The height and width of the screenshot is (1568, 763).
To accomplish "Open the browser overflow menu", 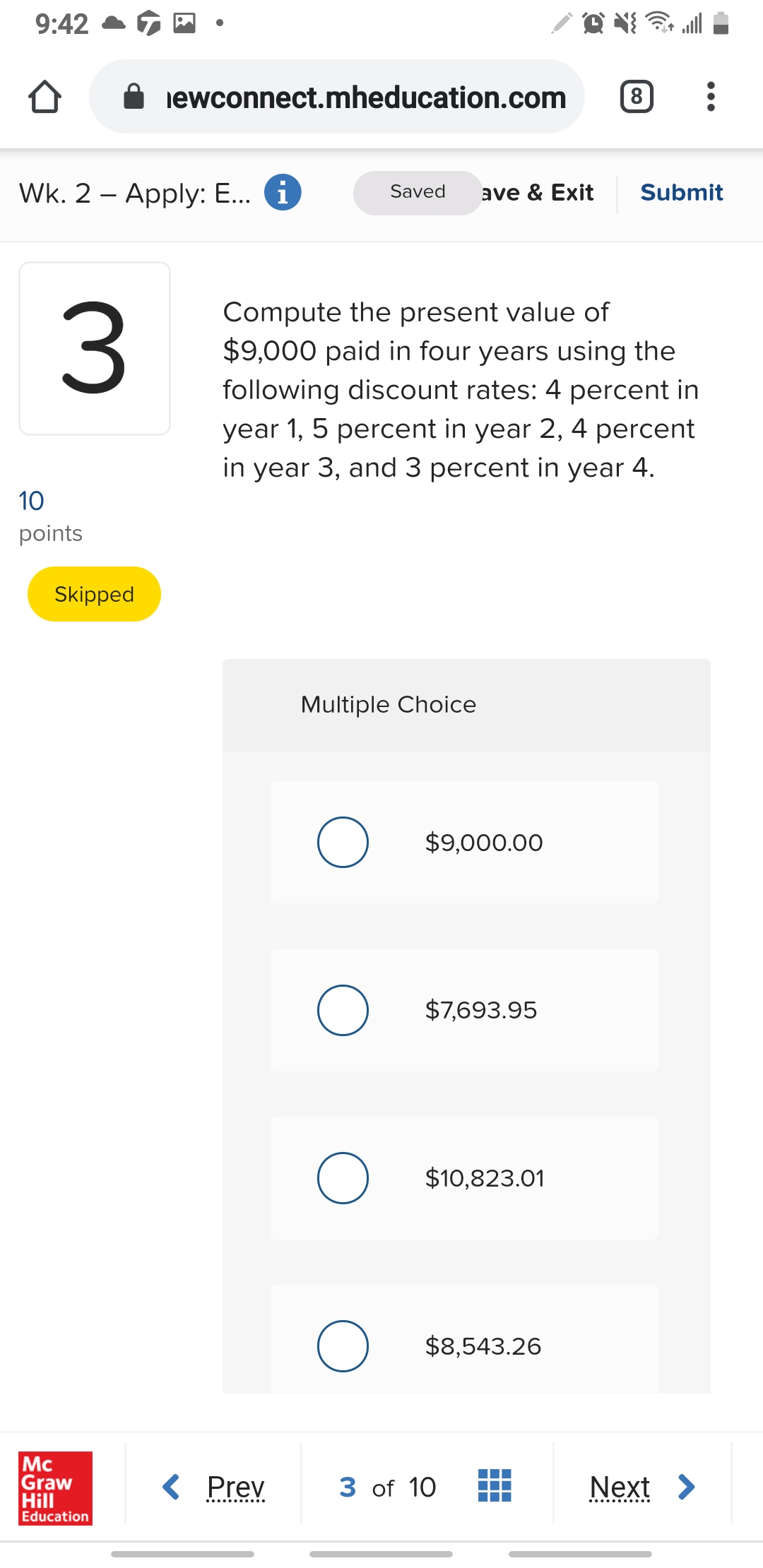I will 711,97.
